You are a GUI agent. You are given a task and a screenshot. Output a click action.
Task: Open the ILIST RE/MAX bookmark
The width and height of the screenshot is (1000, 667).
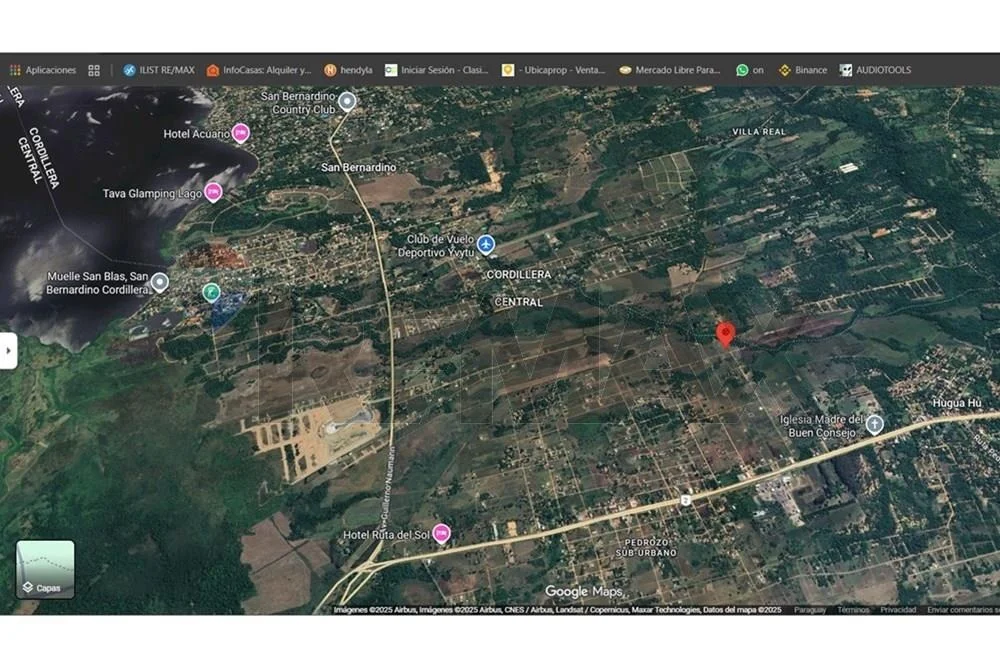[159, 70]
